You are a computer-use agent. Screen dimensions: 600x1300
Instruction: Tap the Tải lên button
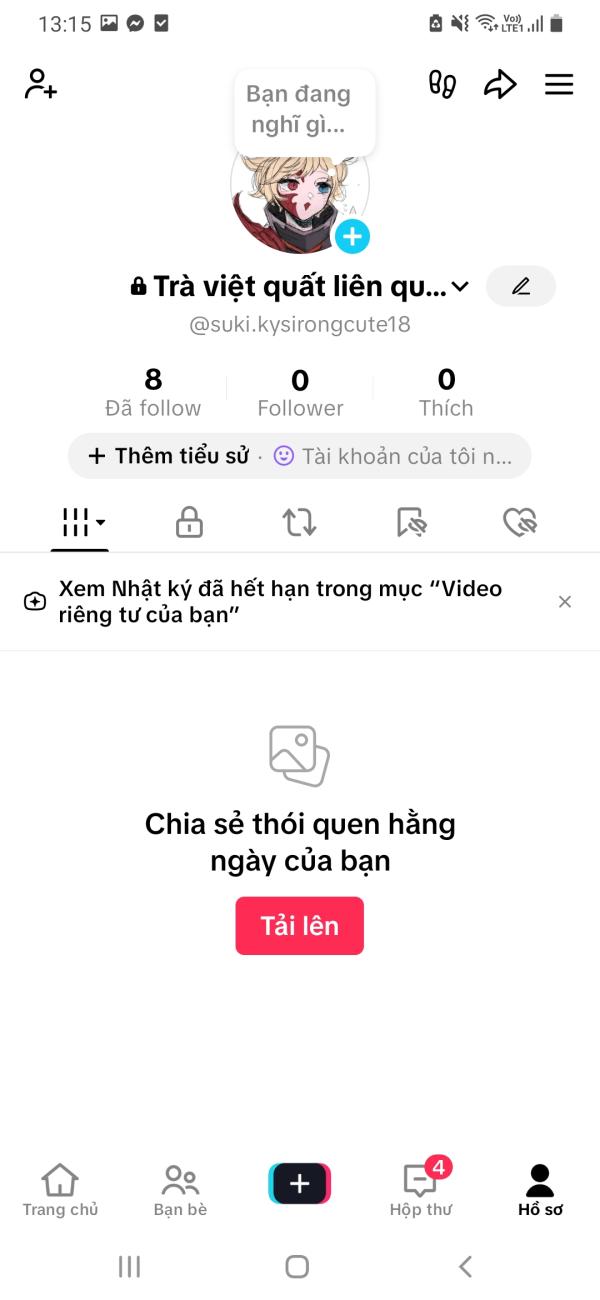coord(300,926)
